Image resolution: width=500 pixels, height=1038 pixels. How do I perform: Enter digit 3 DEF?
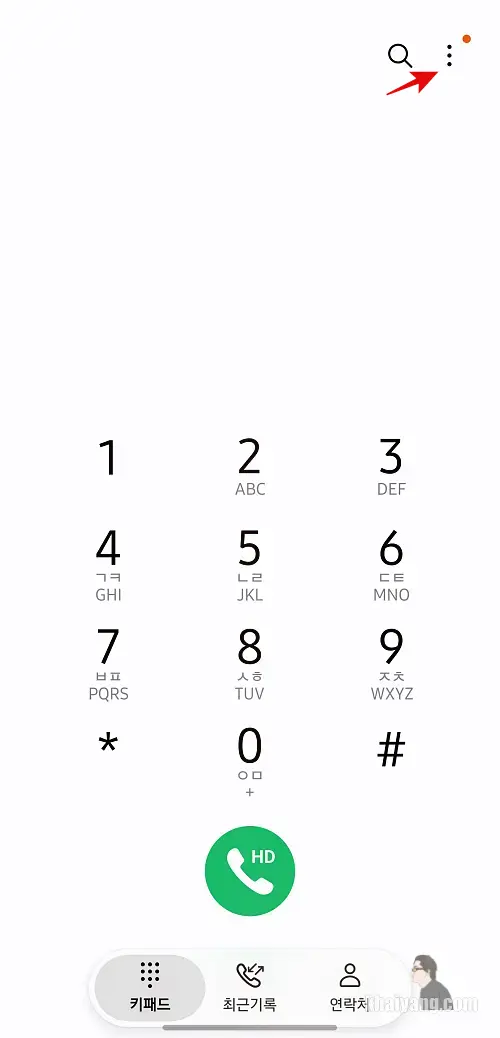point(391,467)
